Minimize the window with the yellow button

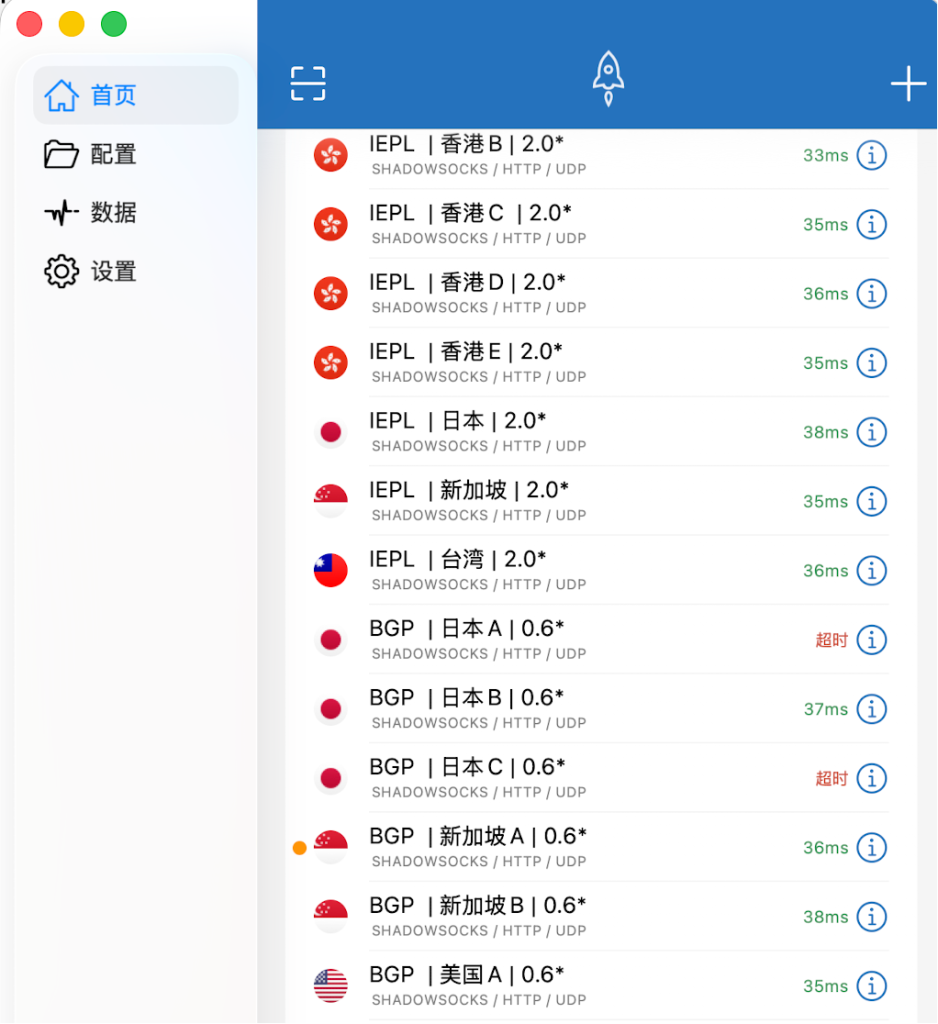[x=72, y=24]
